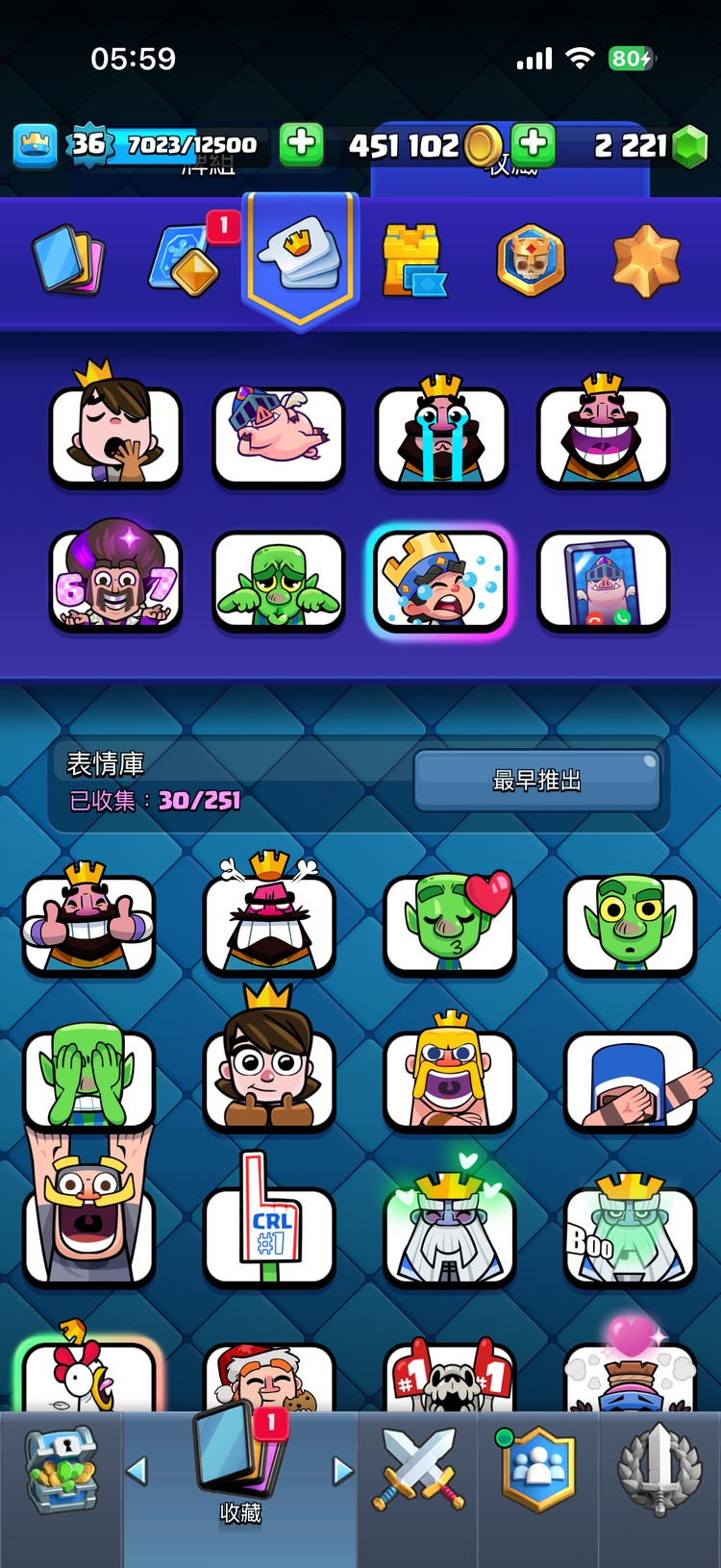
Task: Tap the green gem counter
Action: tap(634, 146)
